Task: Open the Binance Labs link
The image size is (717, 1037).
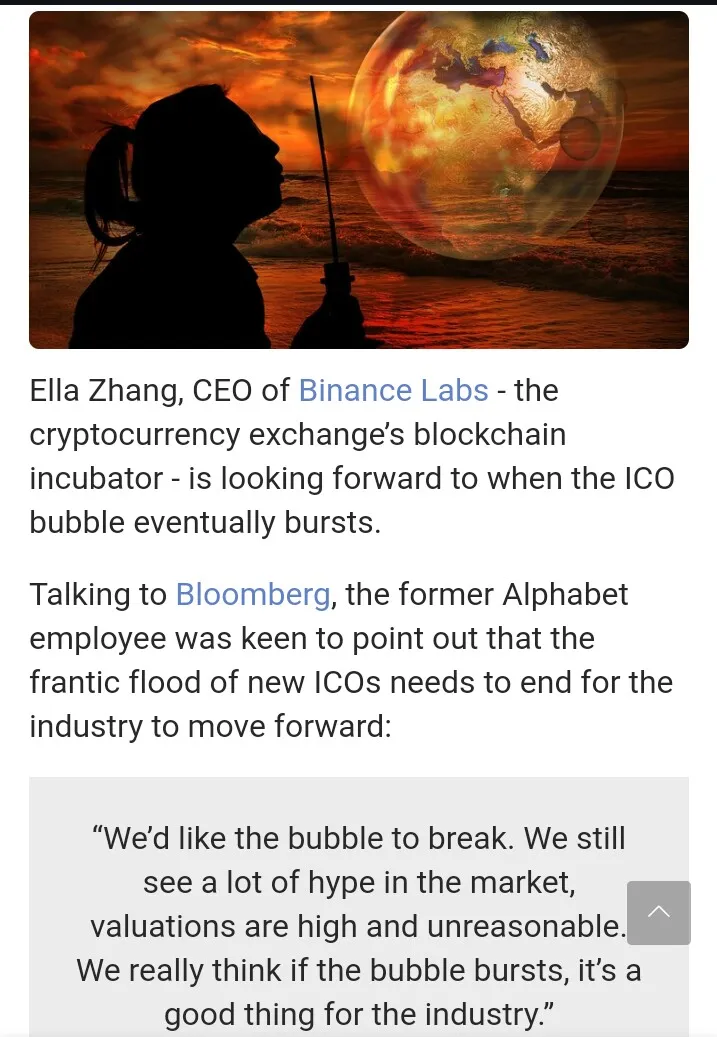Action: click(393, 390)
